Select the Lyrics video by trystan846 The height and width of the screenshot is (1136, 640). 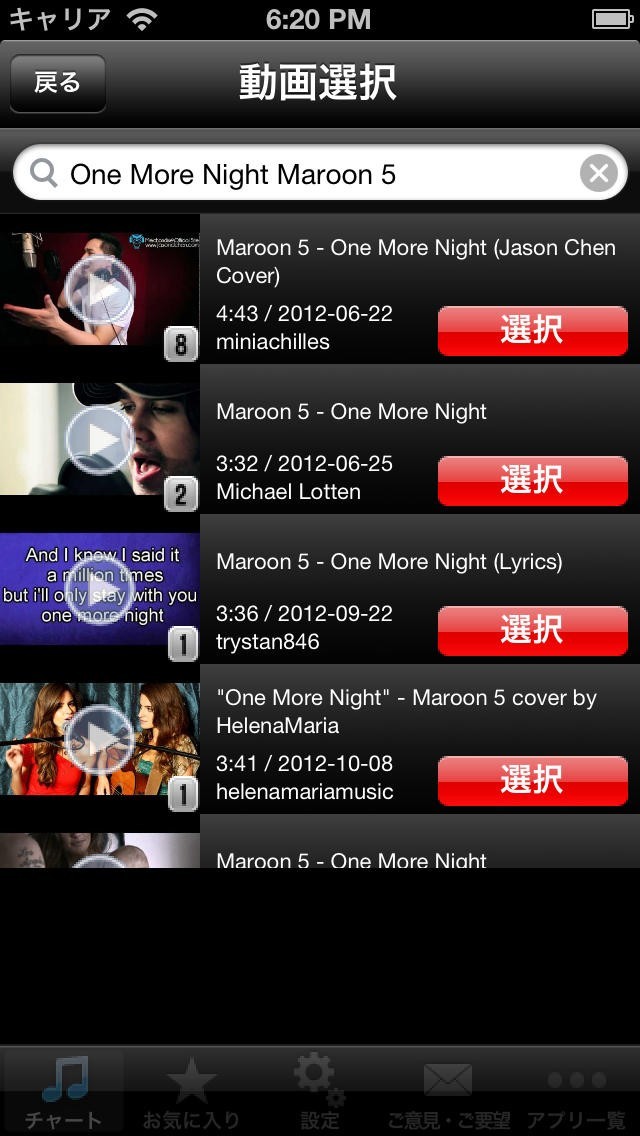(532, 631)
